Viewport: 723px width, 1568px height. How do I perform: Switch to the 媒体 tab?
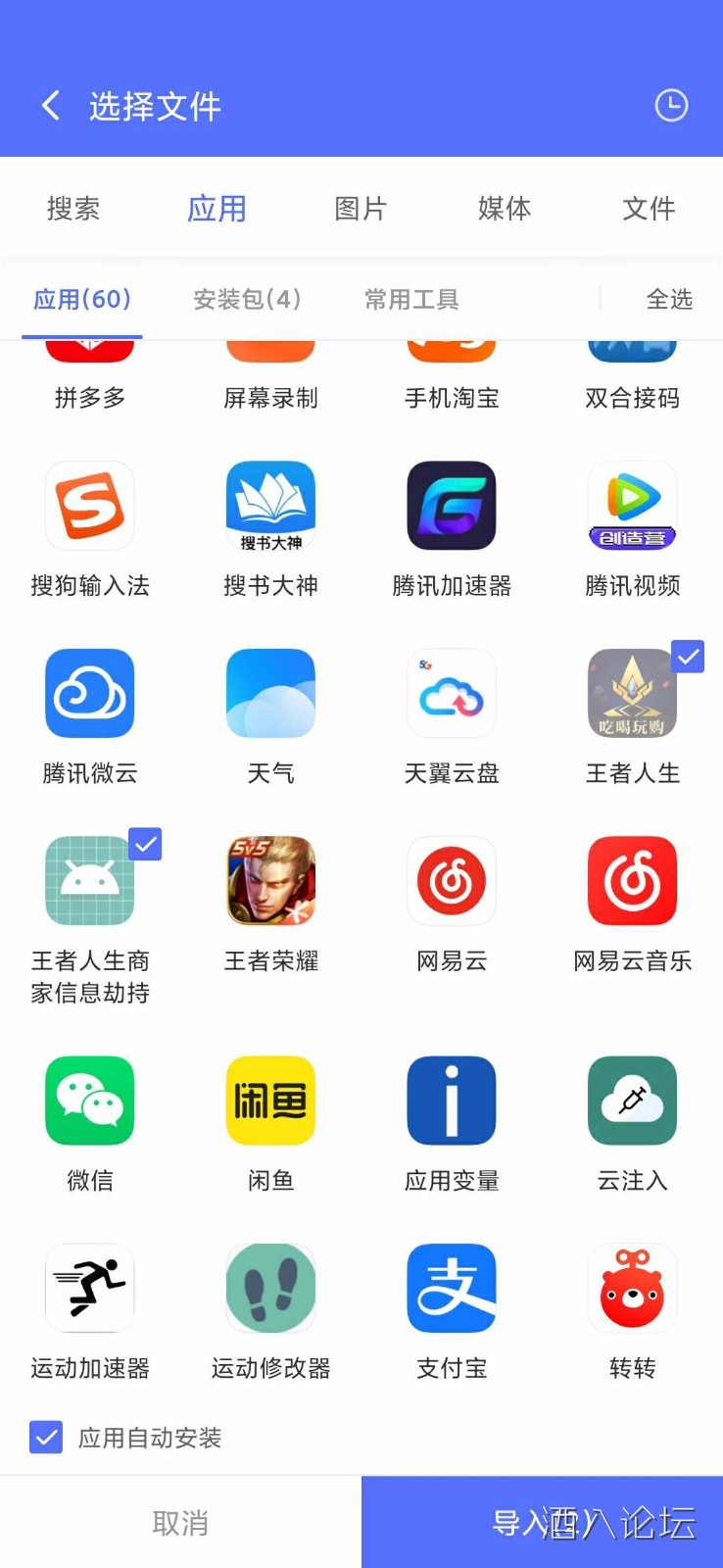tap(505, 209)
